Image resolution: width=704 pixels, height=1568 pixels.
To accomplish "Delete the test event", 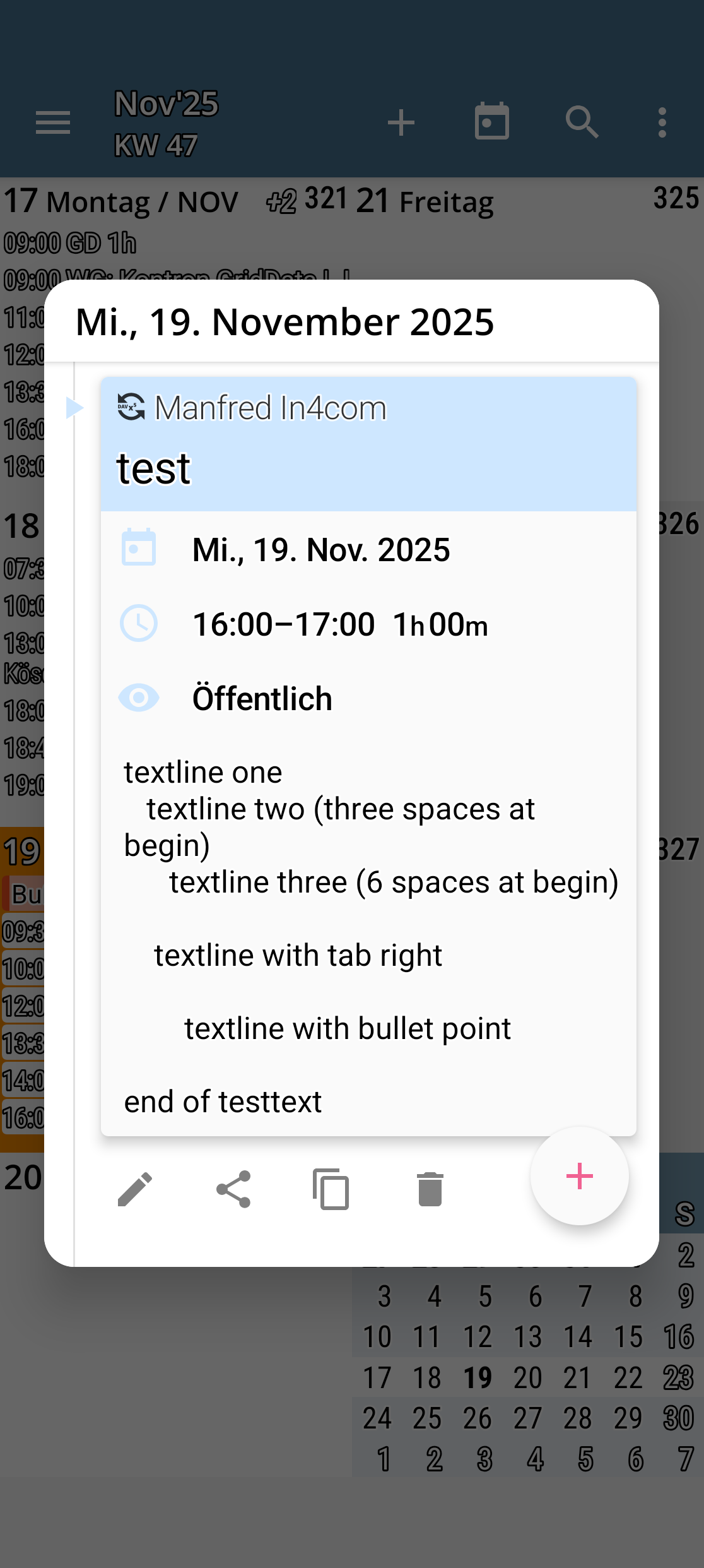I will pyautogui.click(x=430, y=1189).
